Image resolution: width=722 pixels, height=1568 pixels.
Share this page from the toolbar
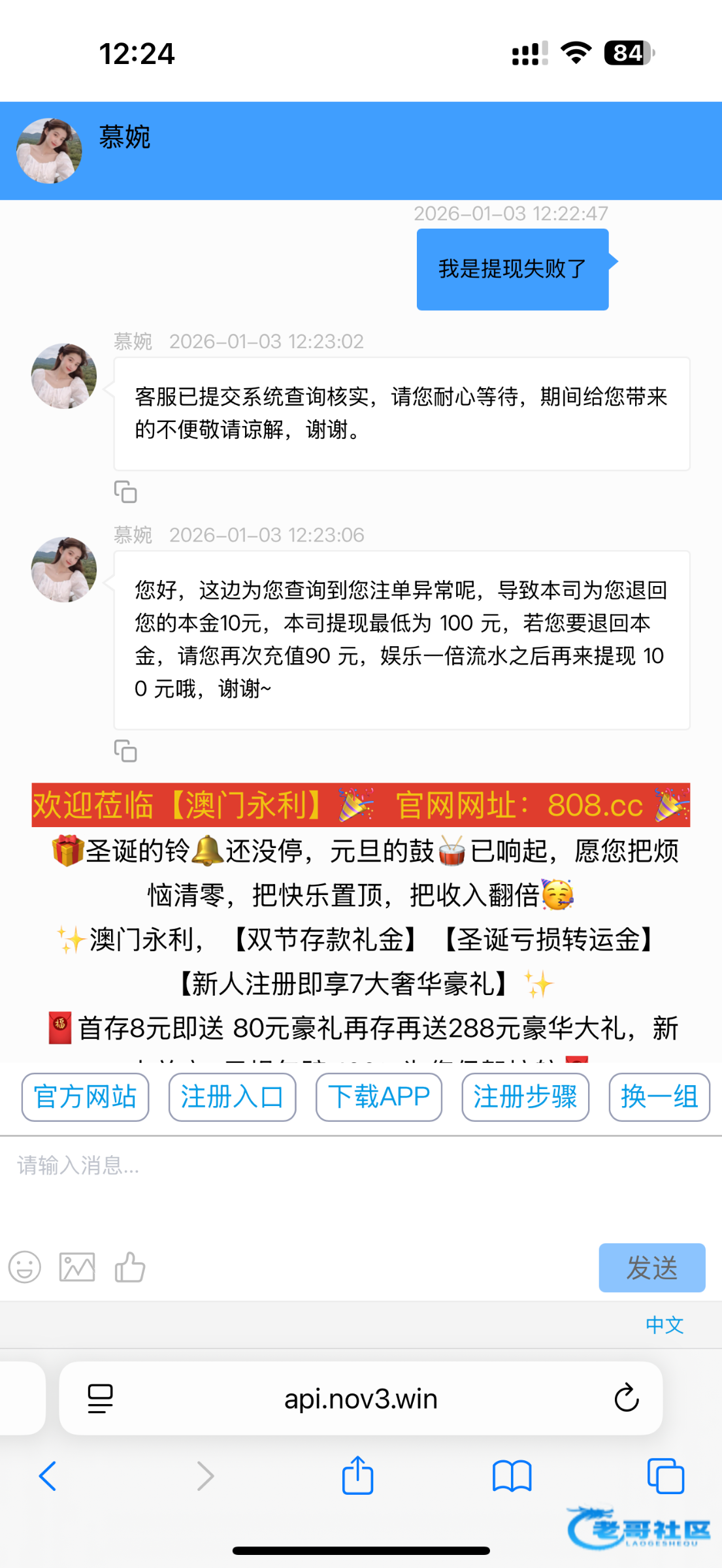357,1476
